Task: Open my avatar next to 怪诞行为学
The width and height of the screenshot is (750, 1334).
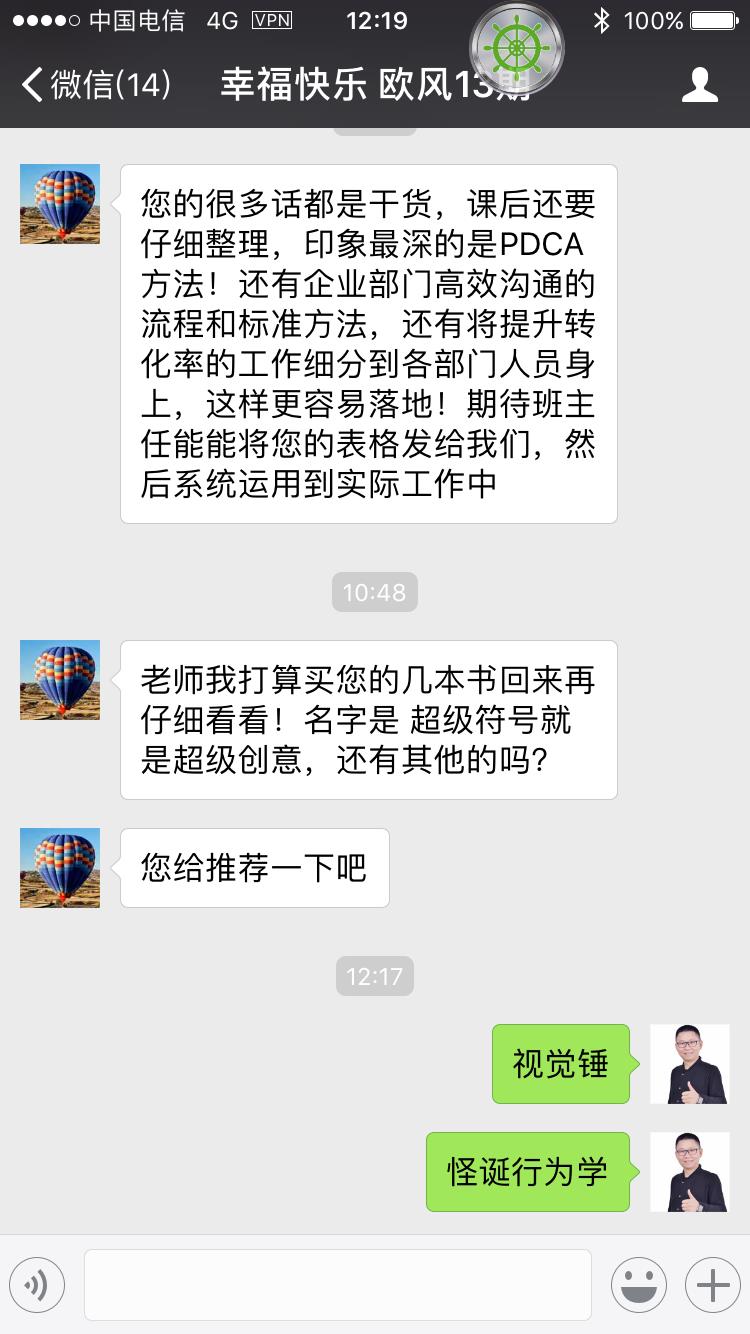Action: click(689, 1172)
